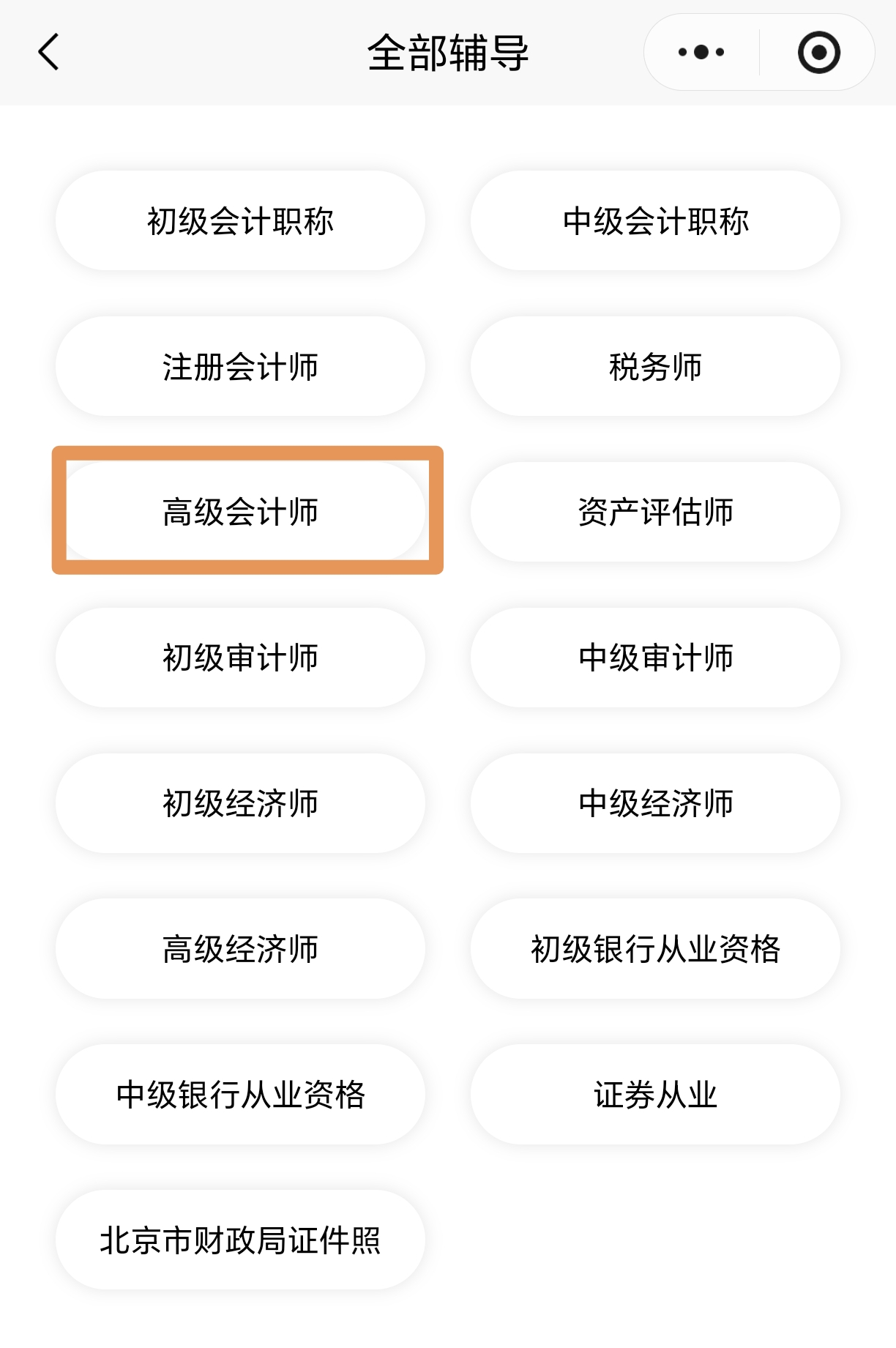
Task: Open 注册会计师 tutoring
Action: [240, 367]
